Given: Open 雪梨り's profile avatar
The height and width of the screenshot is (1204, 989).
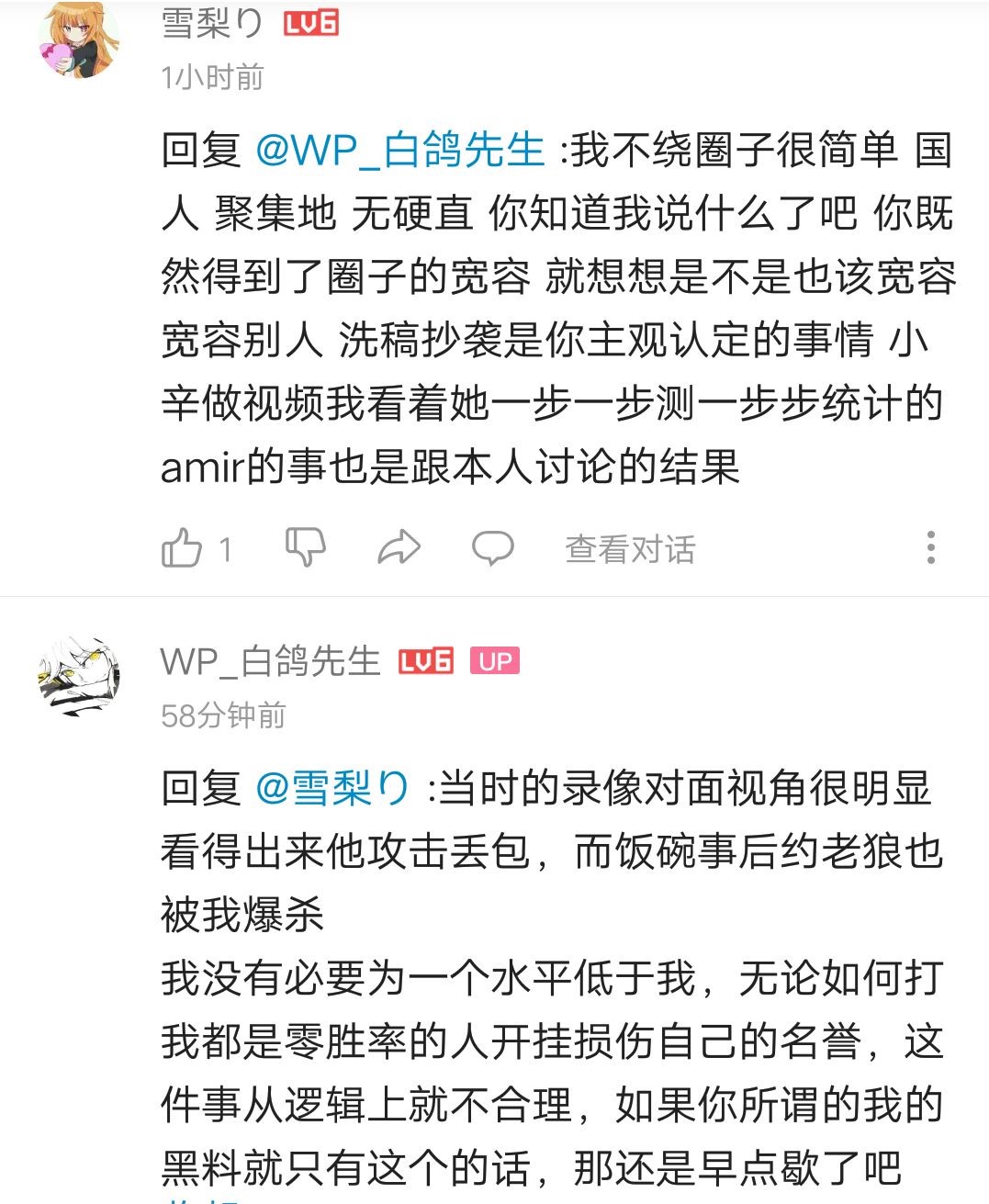Looking at the screenshot, I should click(x=78, y=39).
